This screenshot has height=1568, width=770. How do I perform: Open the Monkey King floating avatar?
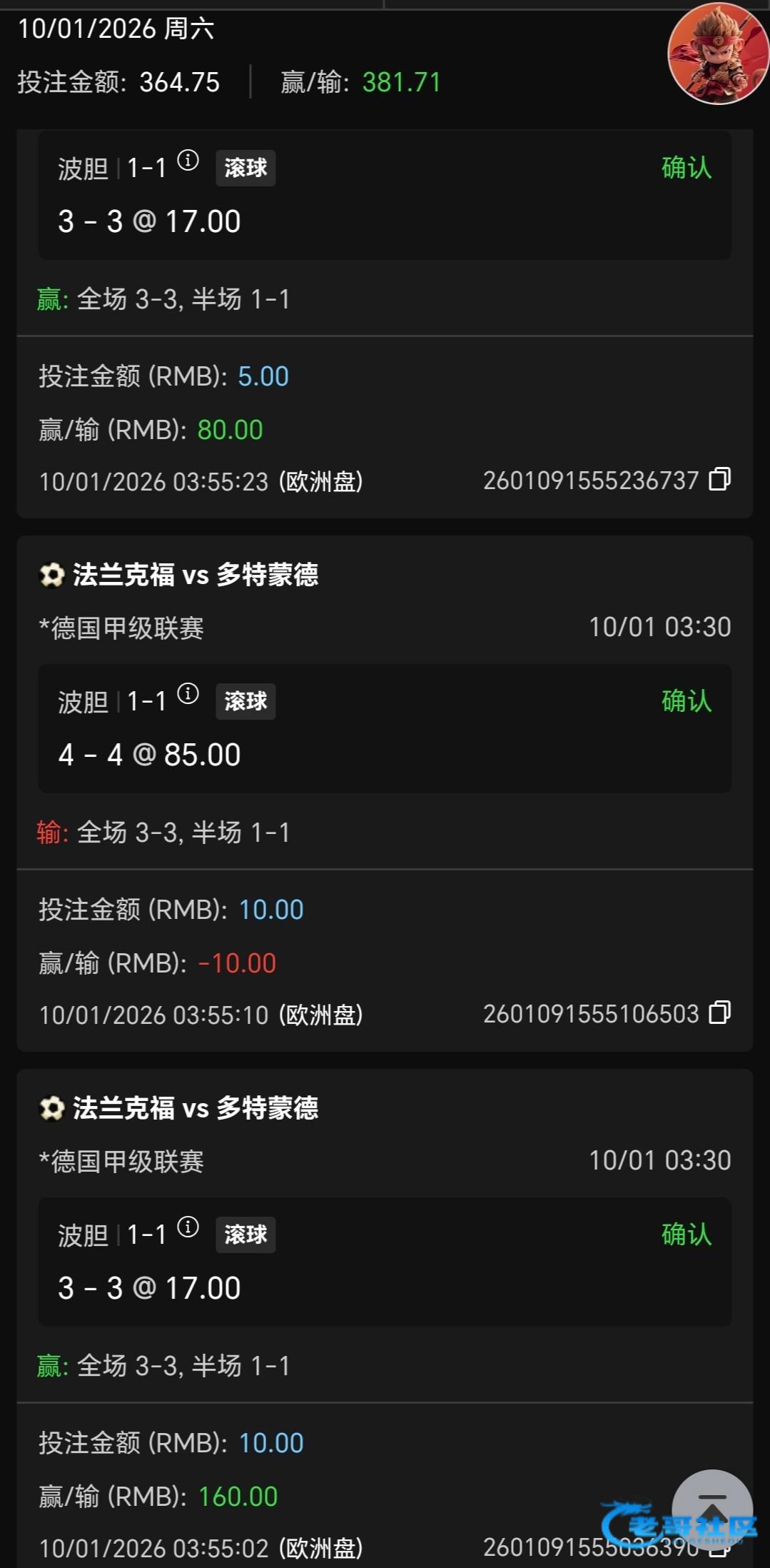[717, 54]
